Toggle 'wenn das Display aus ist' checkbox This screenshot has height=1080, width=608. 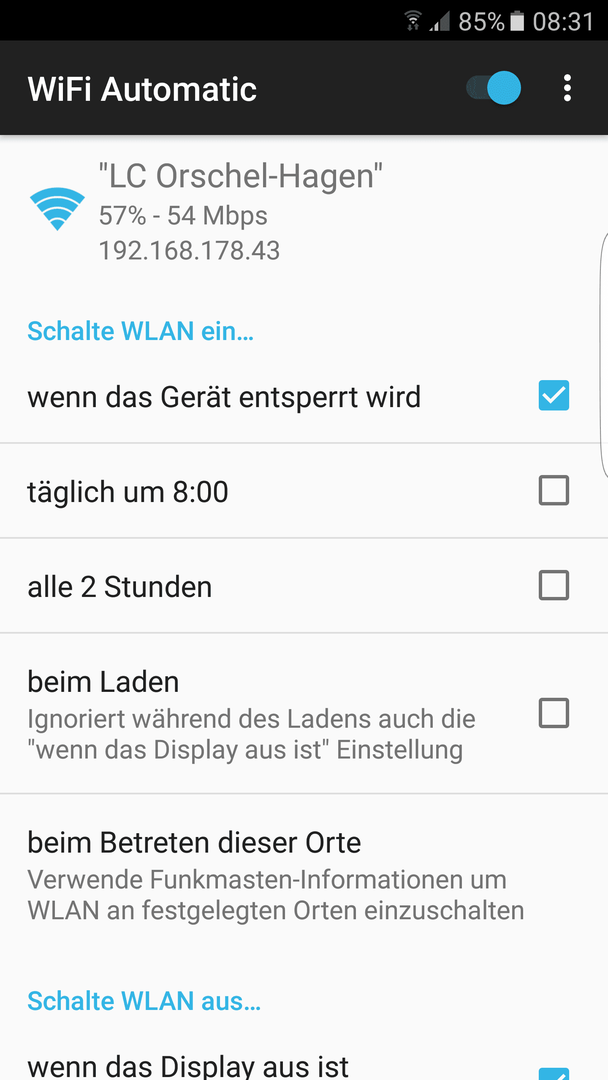[554, 1072]
